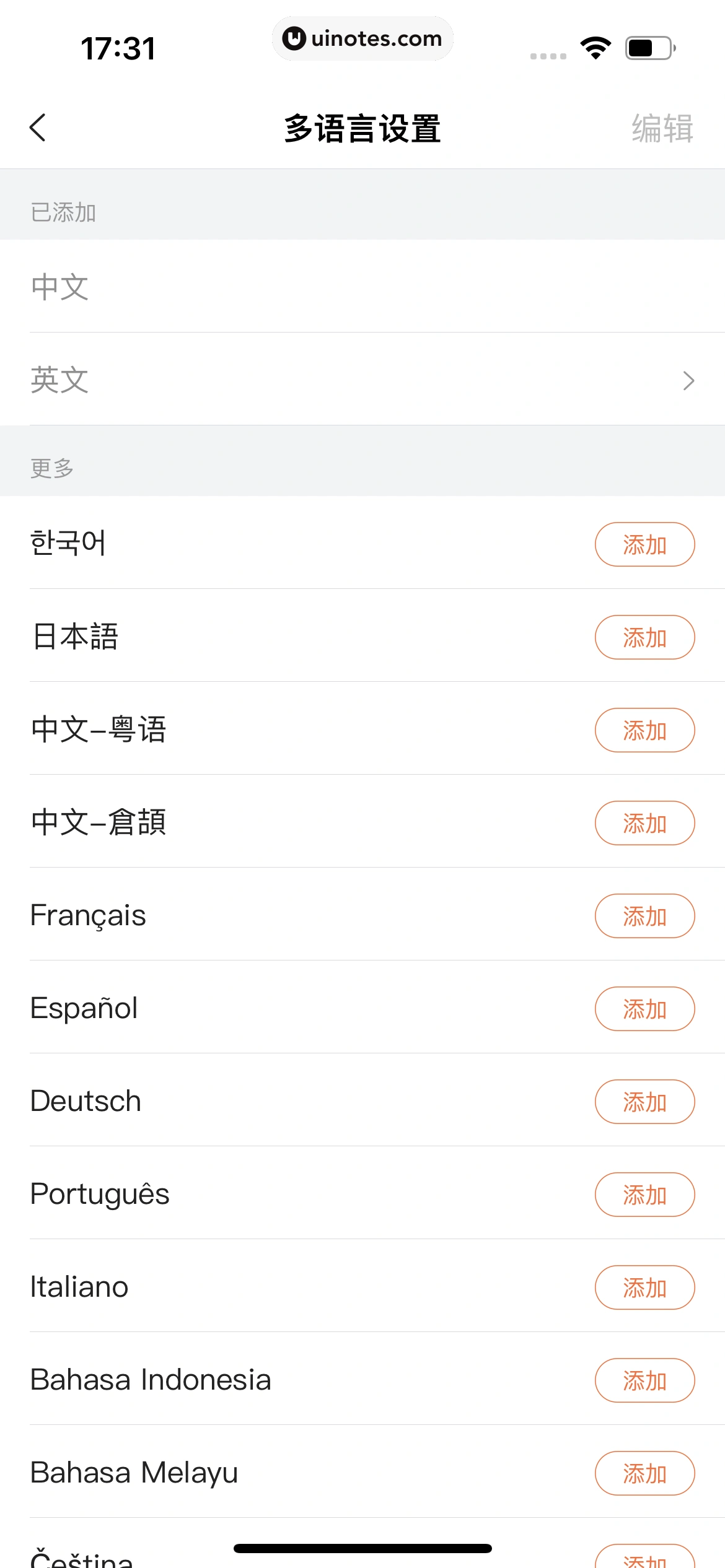The width and height of the screenshot is (725, 1568).
Task: Go back from 多语言设置
Action: click(x=38, y=128)
